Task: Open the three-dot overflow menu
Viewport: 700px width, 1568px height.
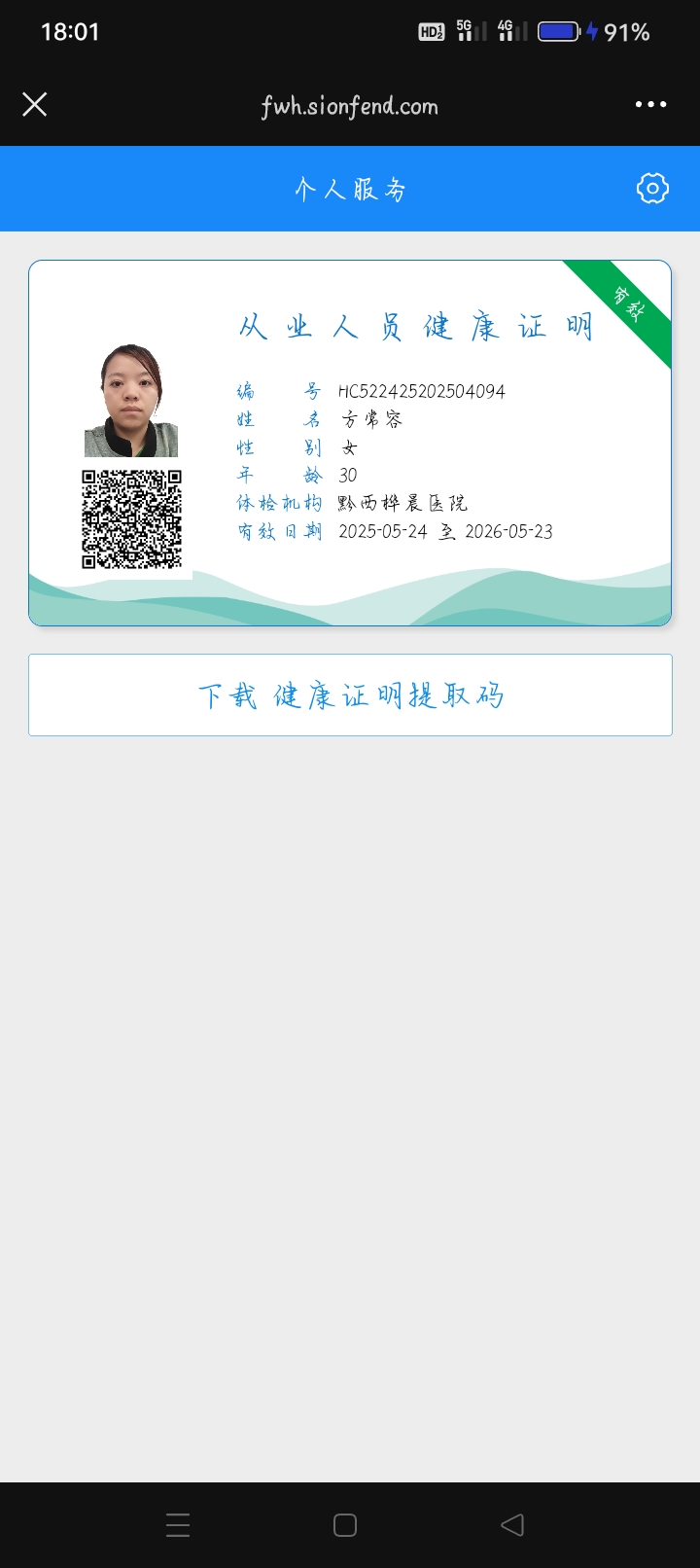Action: pos(650,105)
